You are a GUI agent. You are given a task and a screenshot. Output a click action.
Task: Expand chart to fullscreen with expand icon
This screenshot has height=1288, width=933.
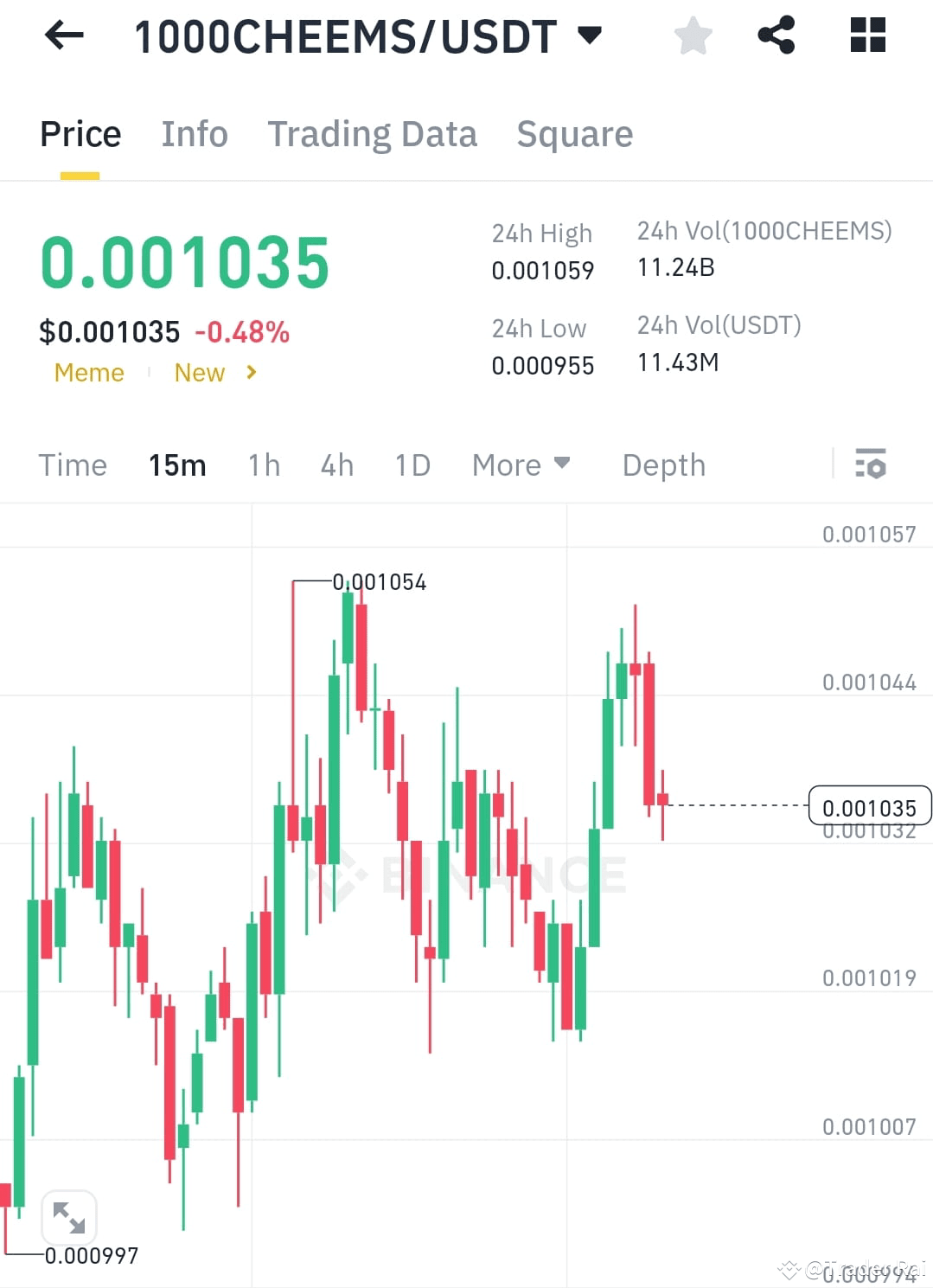pos(69,1216)
